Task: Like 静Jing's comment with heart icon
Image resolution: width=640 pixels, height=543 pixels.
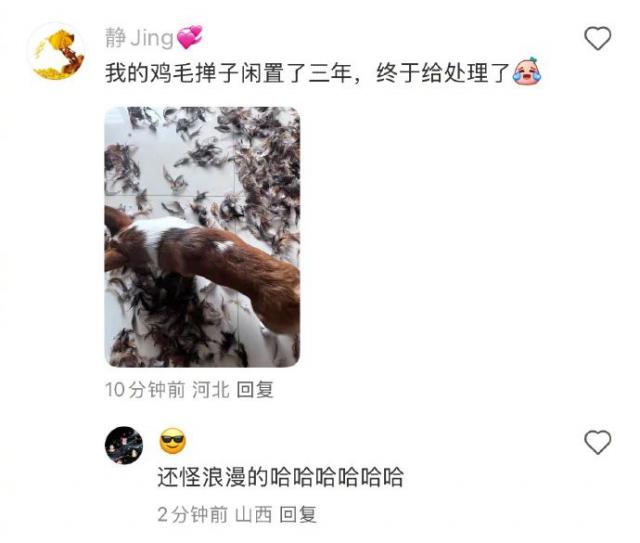Action: coord(597,39)
